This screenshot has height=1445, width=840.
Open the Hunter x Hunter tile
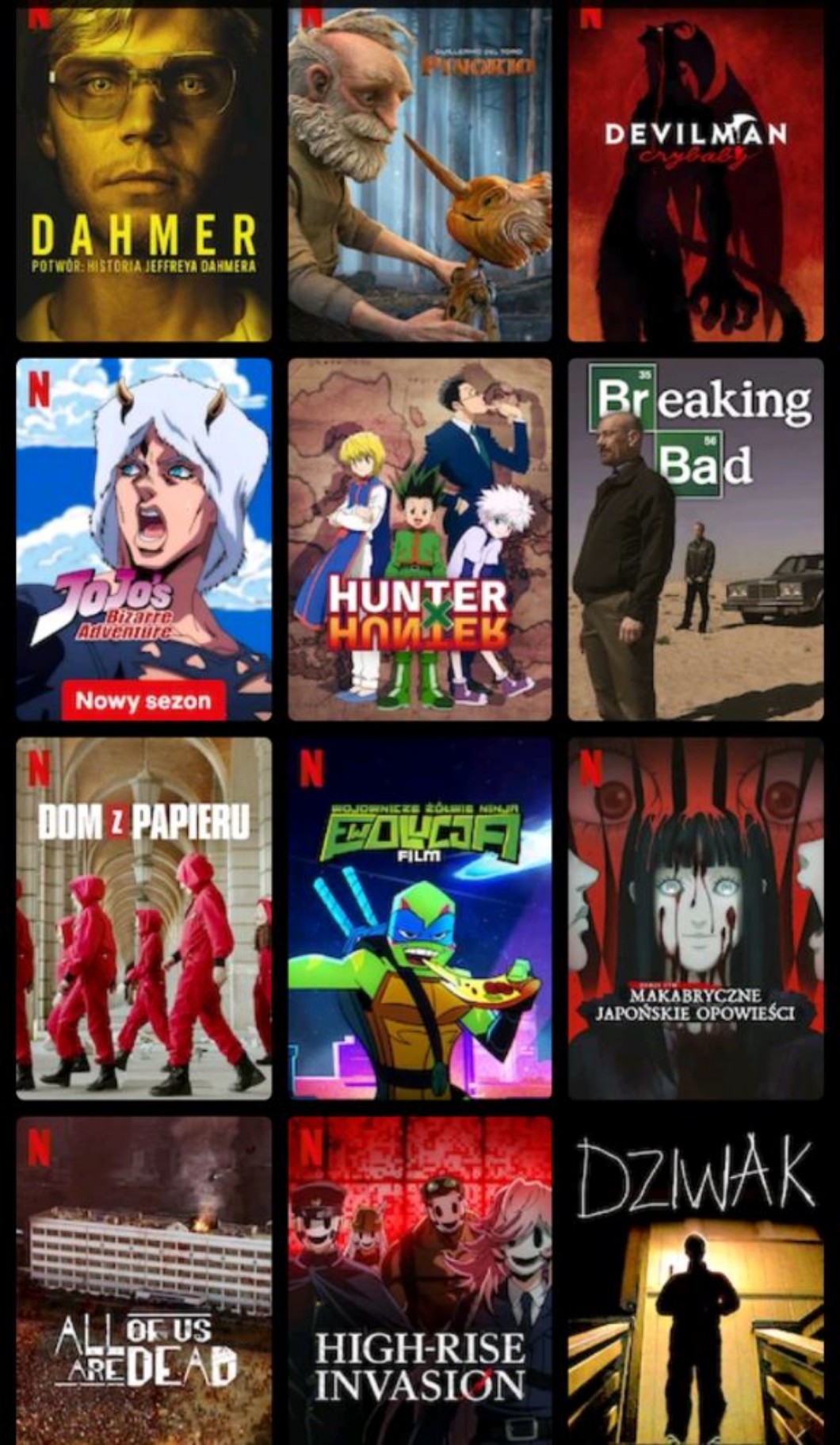(419, 539)
